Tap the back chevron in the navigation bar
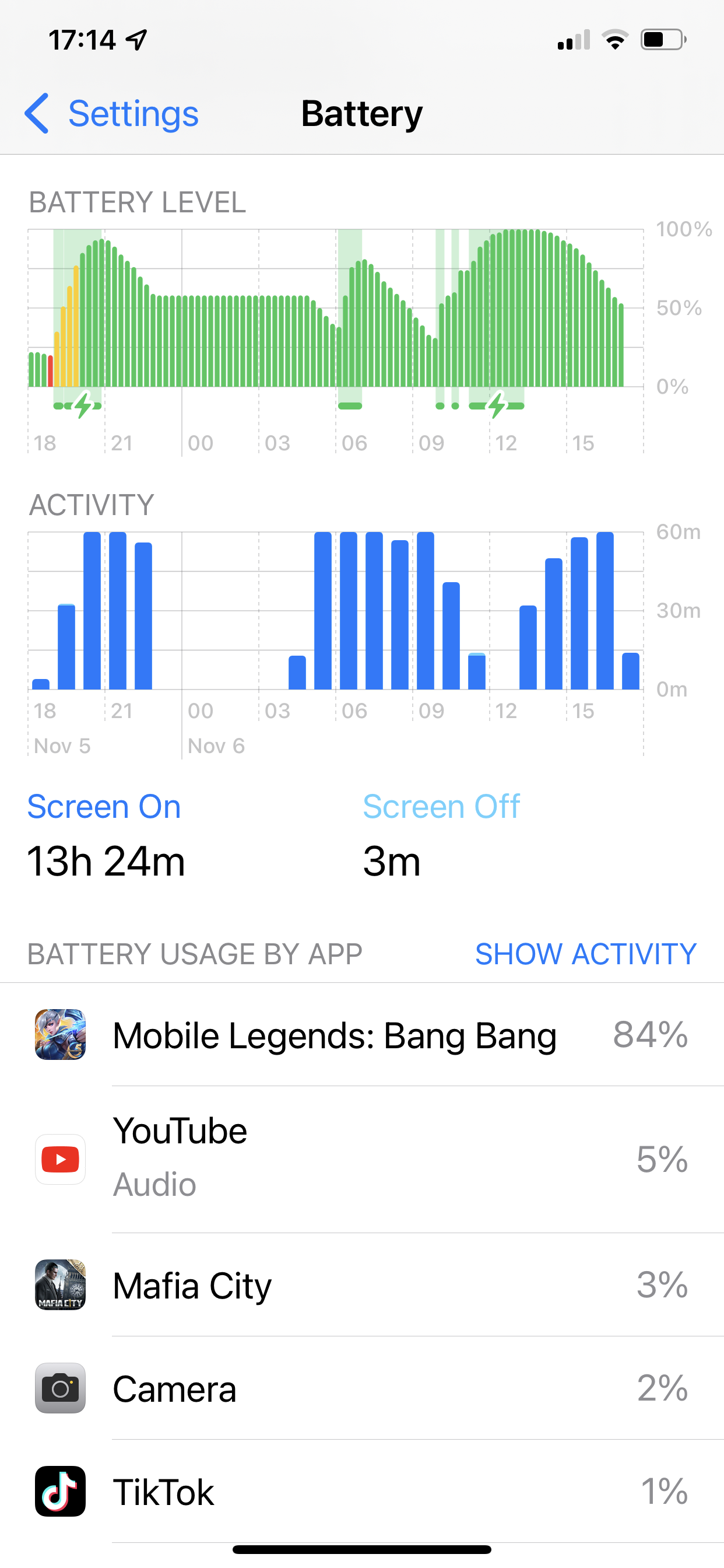The height and width of the screenshot is (1568, 724). (x=38, y=113)
